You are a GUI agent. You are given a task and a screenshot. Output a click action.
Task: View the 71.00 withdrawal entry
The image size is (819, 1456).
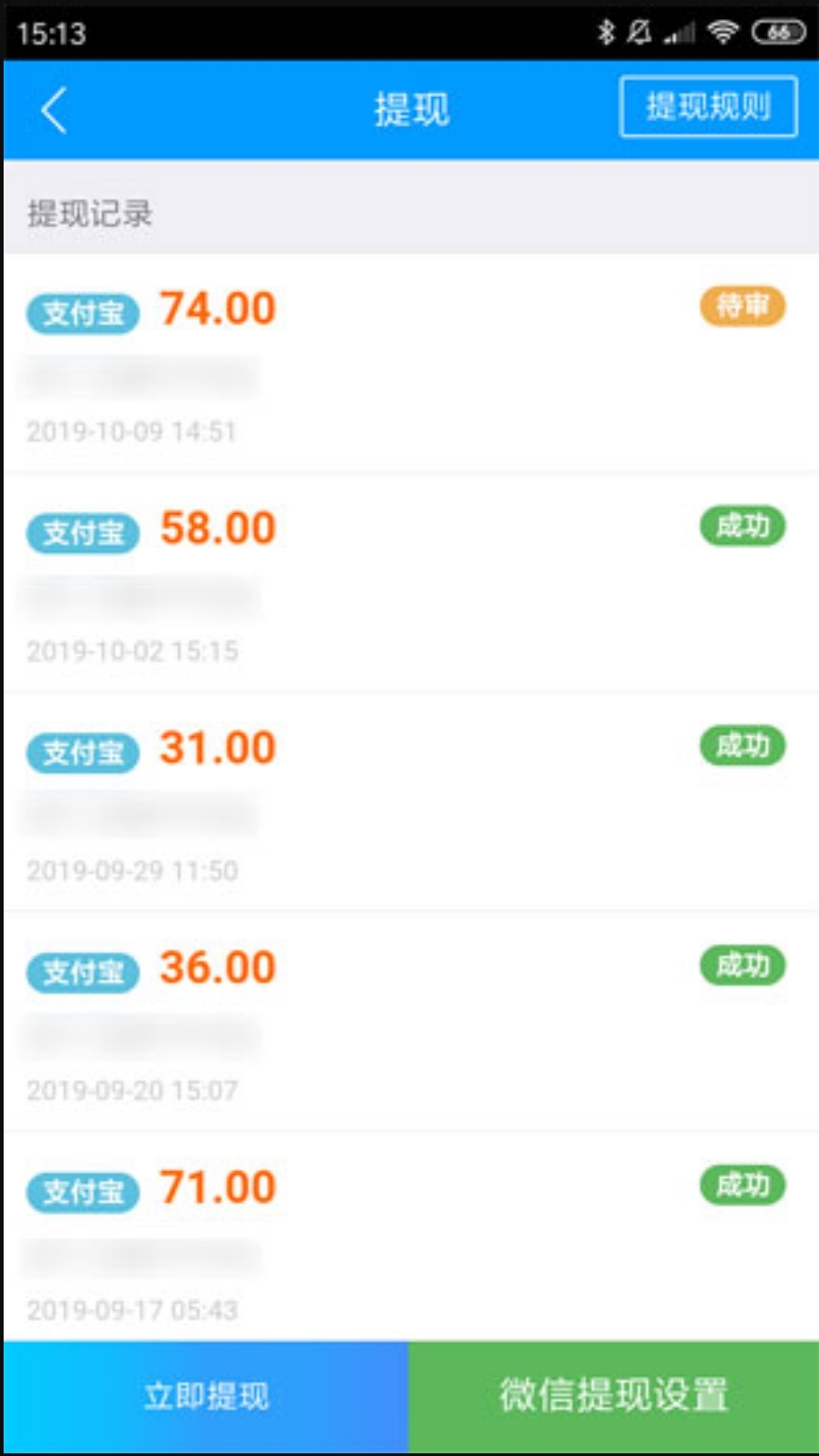408,1240
